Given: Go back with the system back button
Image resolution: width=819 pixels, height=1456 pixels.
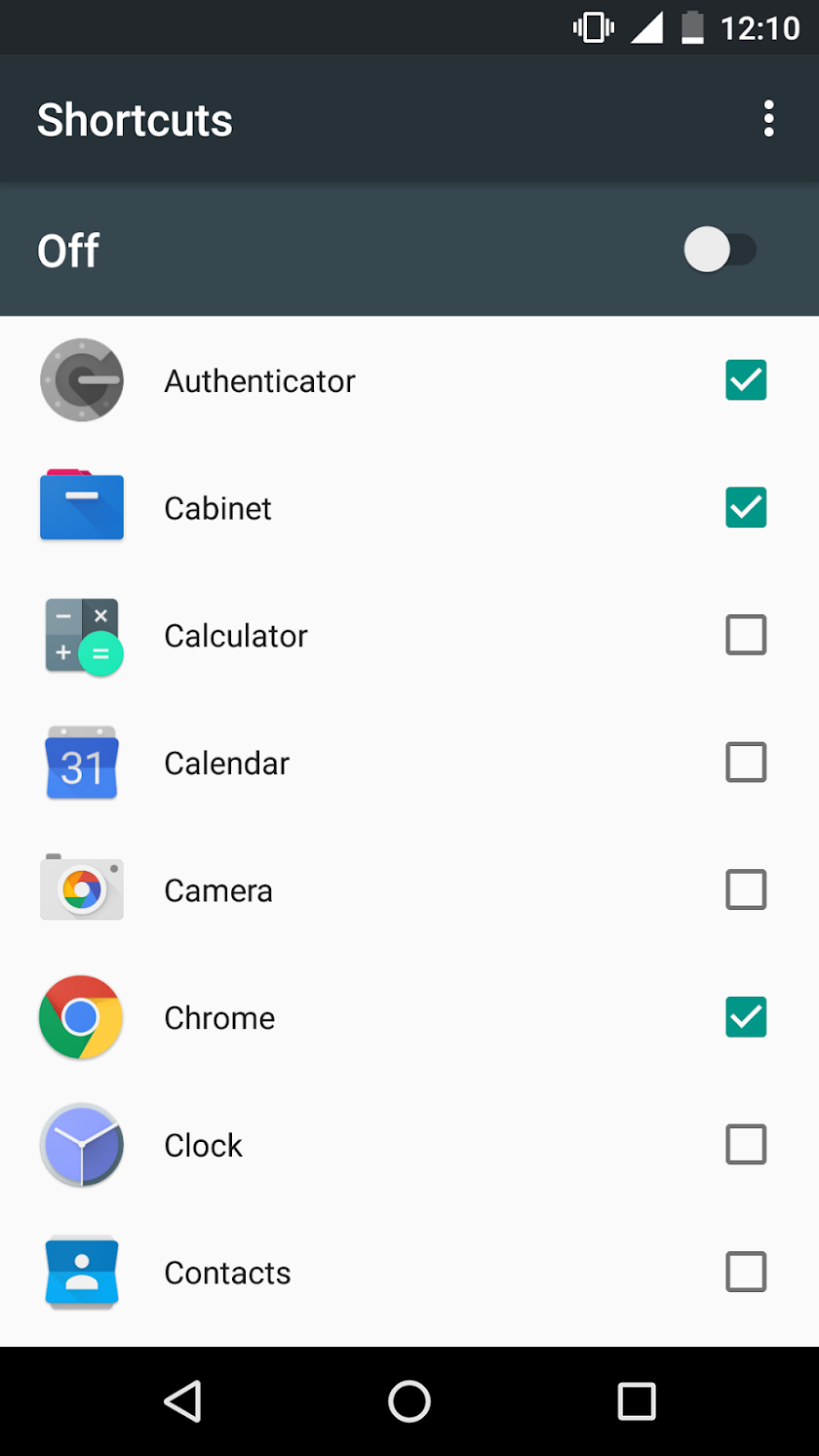Looking at the screenshot, I should pos(182,1401).
